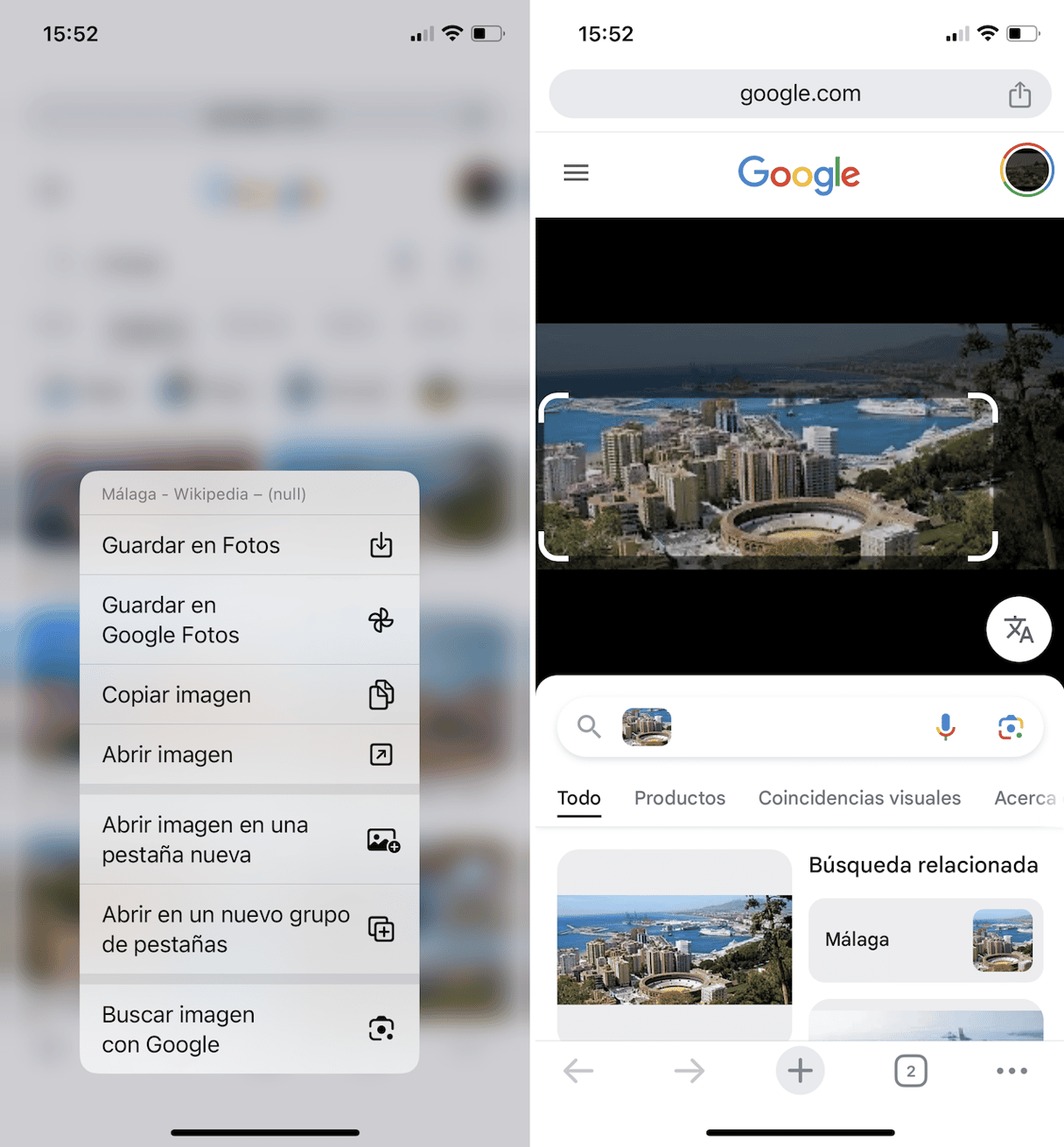Choose Guardar en Google Fotos

click(x=248, y=620)
